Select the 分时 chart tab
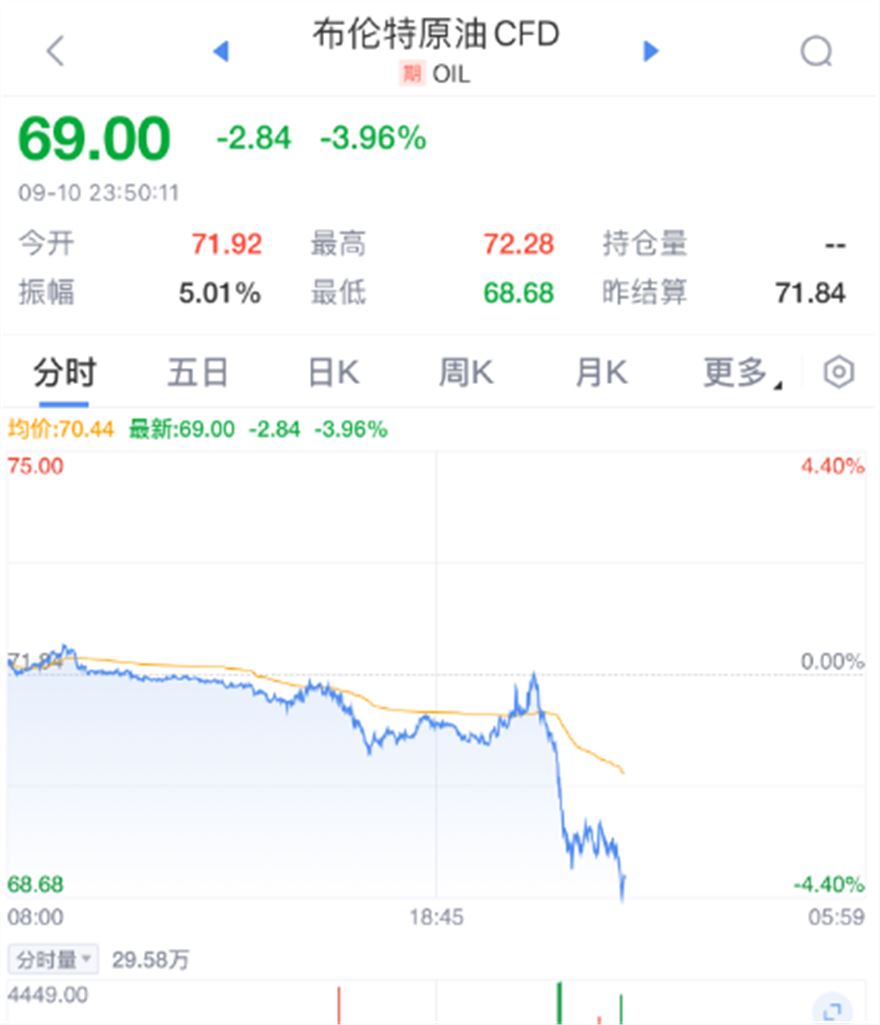 pos(64,373)
